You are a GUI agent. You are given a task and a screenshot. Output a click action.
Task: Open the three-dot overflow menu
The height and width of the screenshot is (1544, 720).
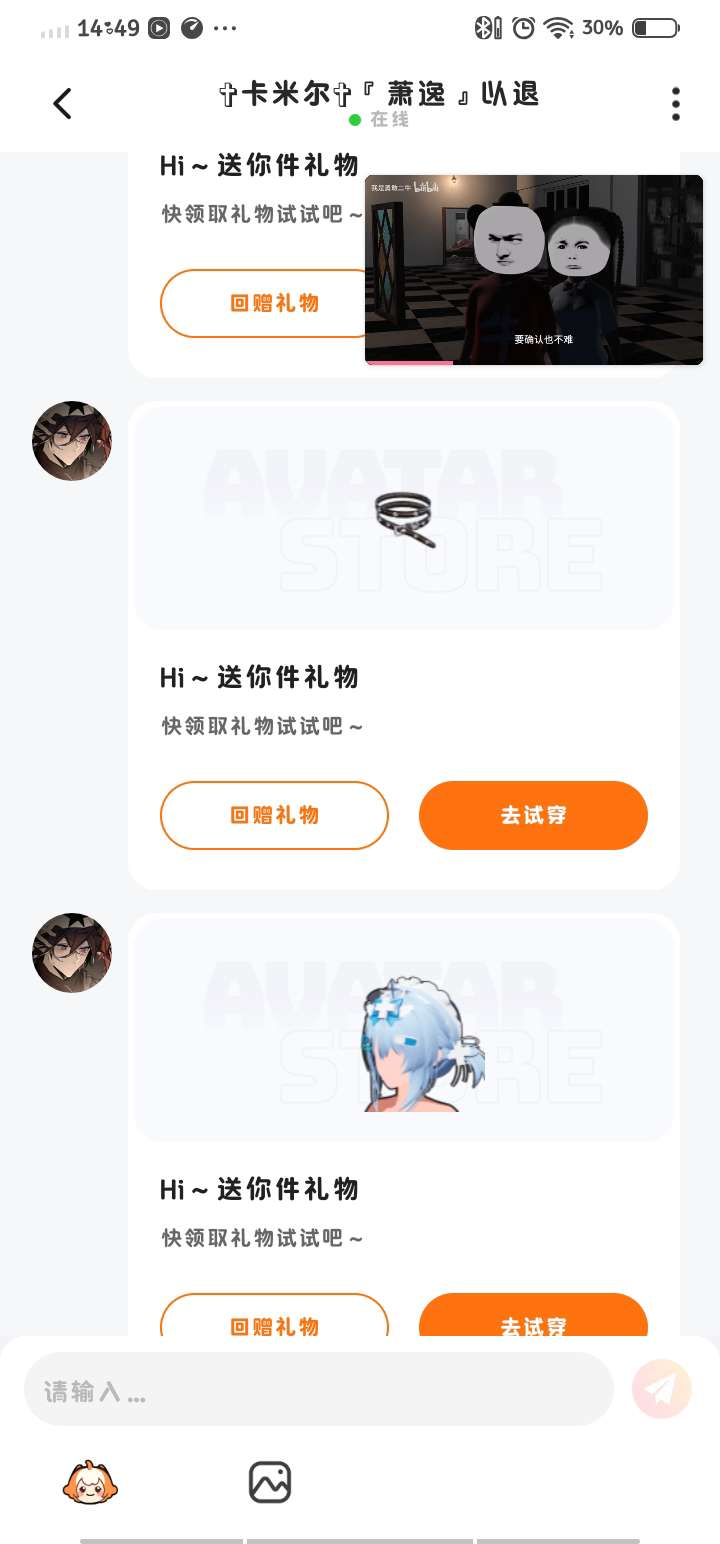point(676,103)
